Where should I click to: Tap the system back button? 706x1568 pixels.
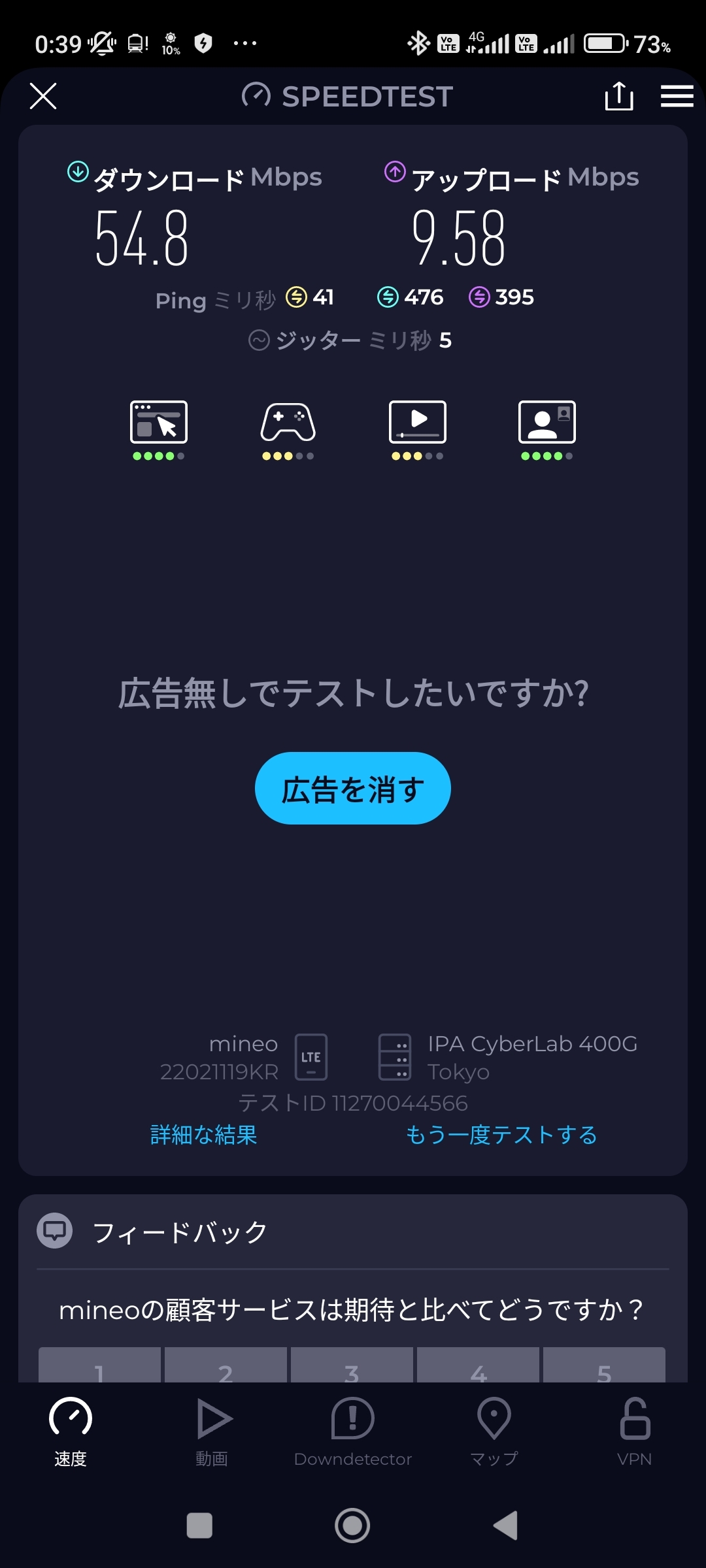tap(505, 1526)
